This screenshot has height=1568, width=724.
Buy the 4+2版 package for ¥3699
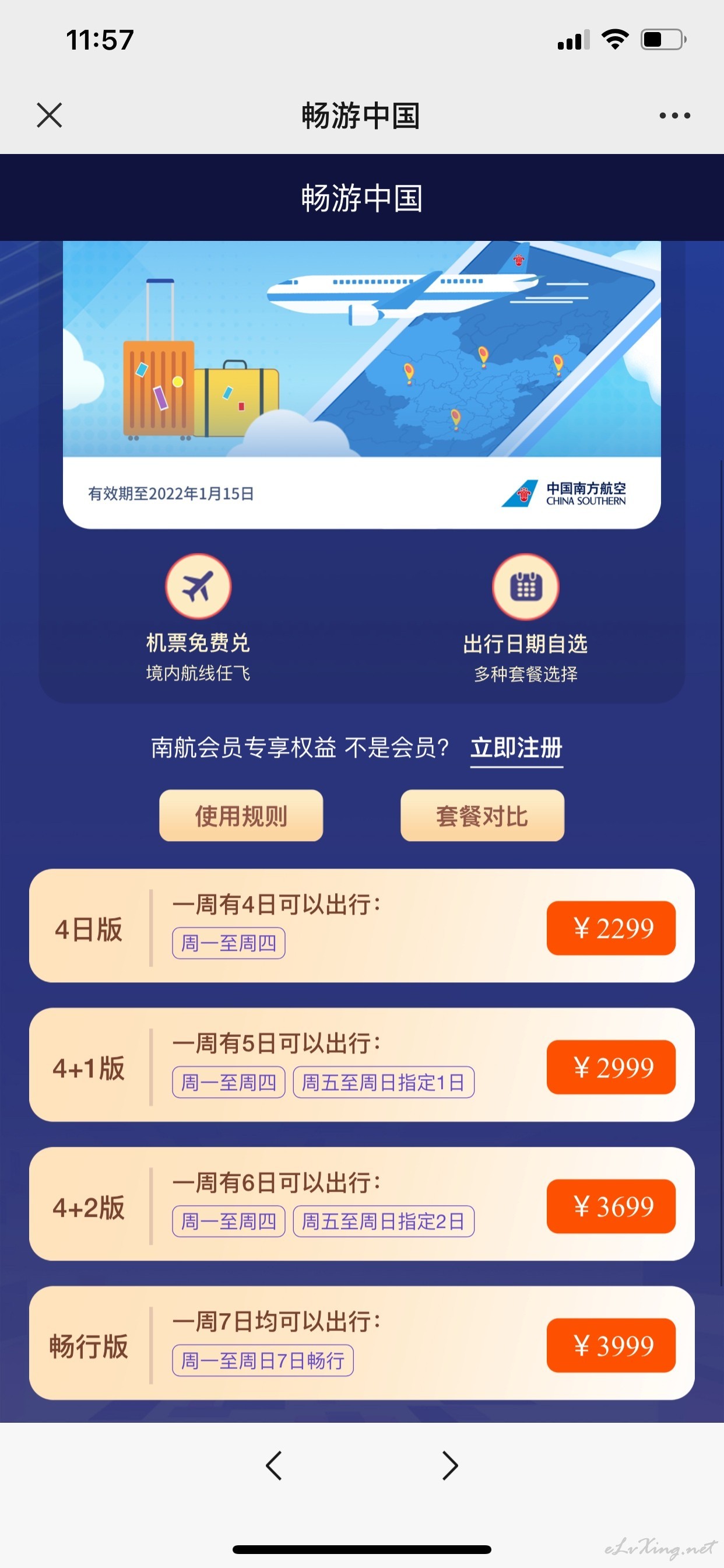(x=611, y=1206)
